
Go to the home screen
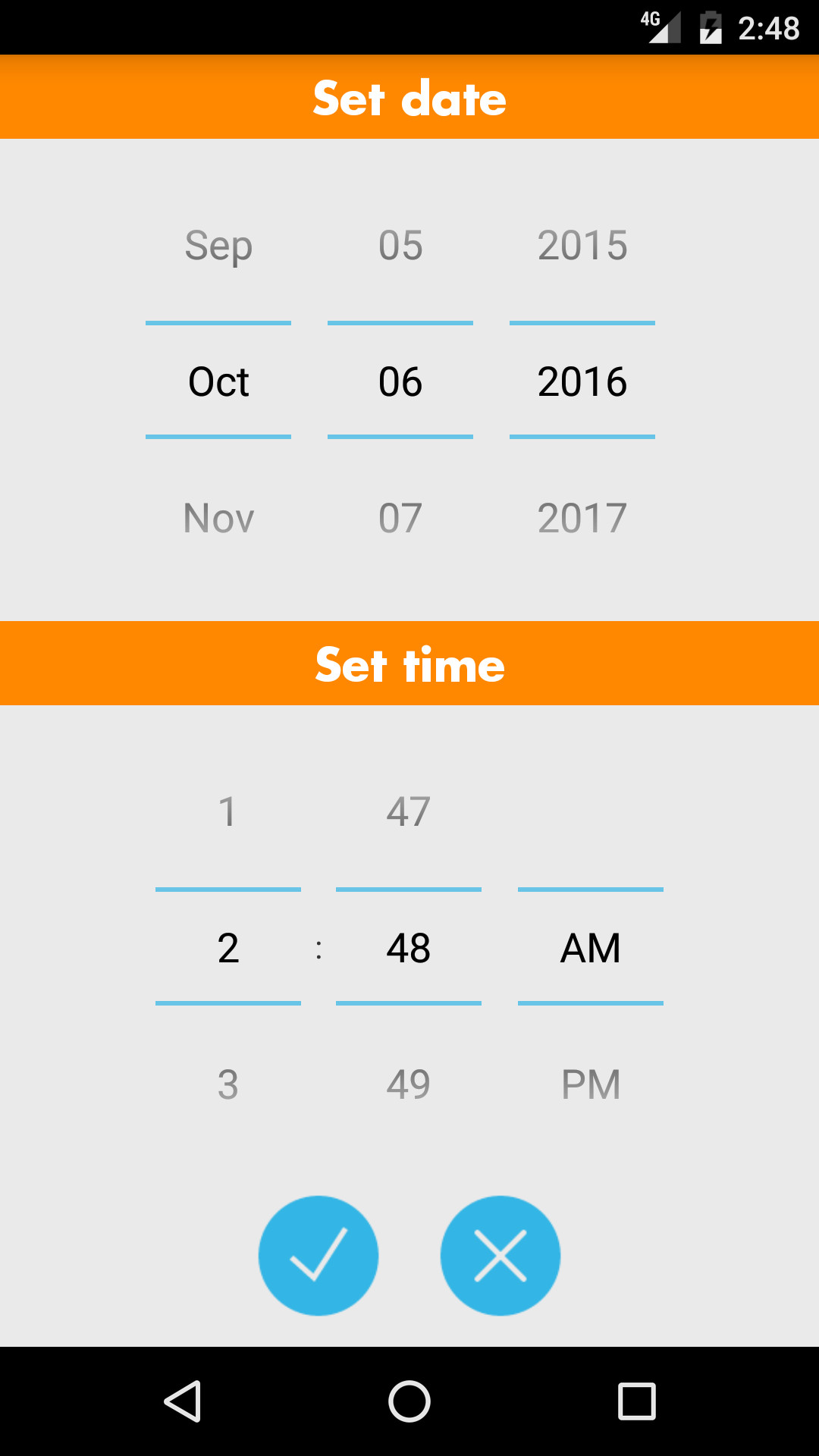tap(409, 1401)
